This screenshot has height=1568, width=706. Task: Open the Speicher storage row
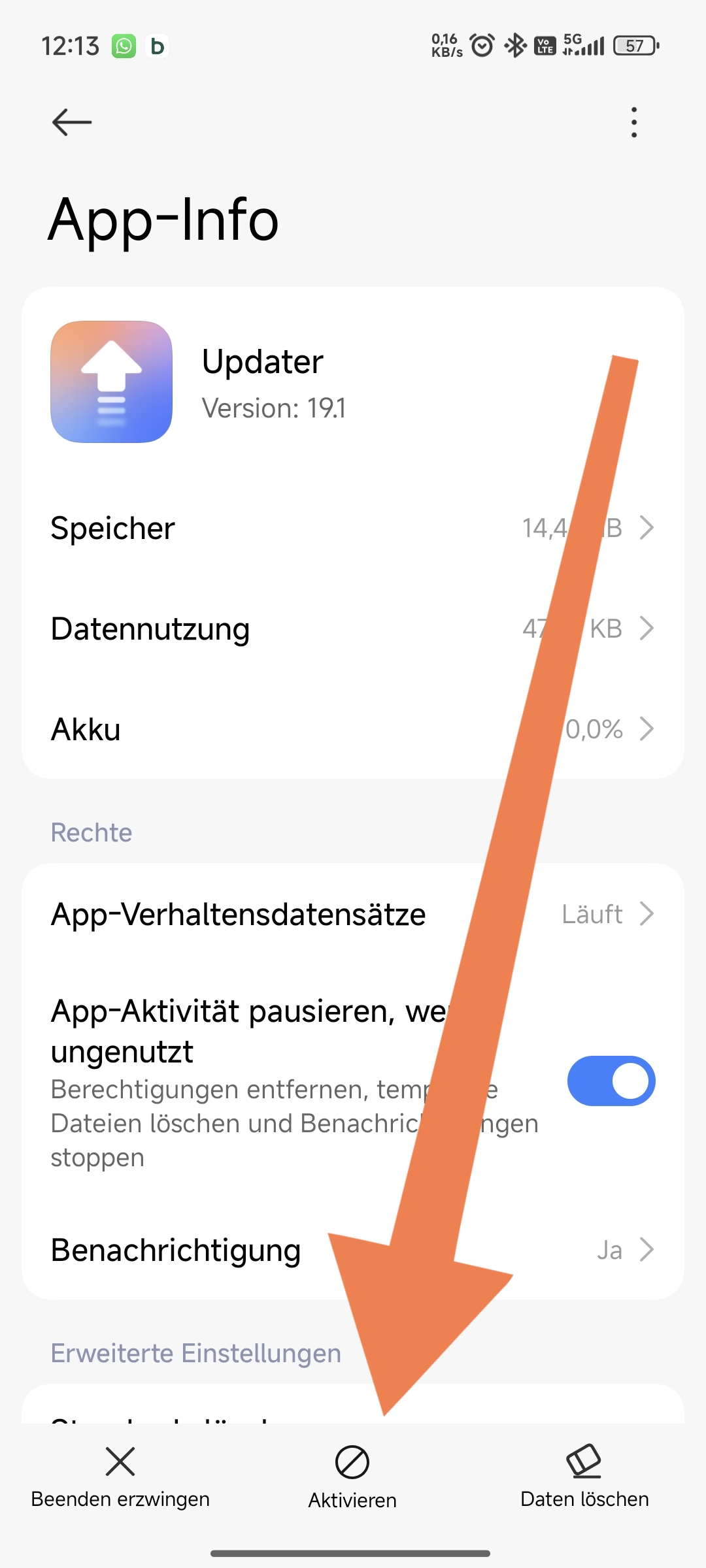pyautogui.click(x=353, y=528)
